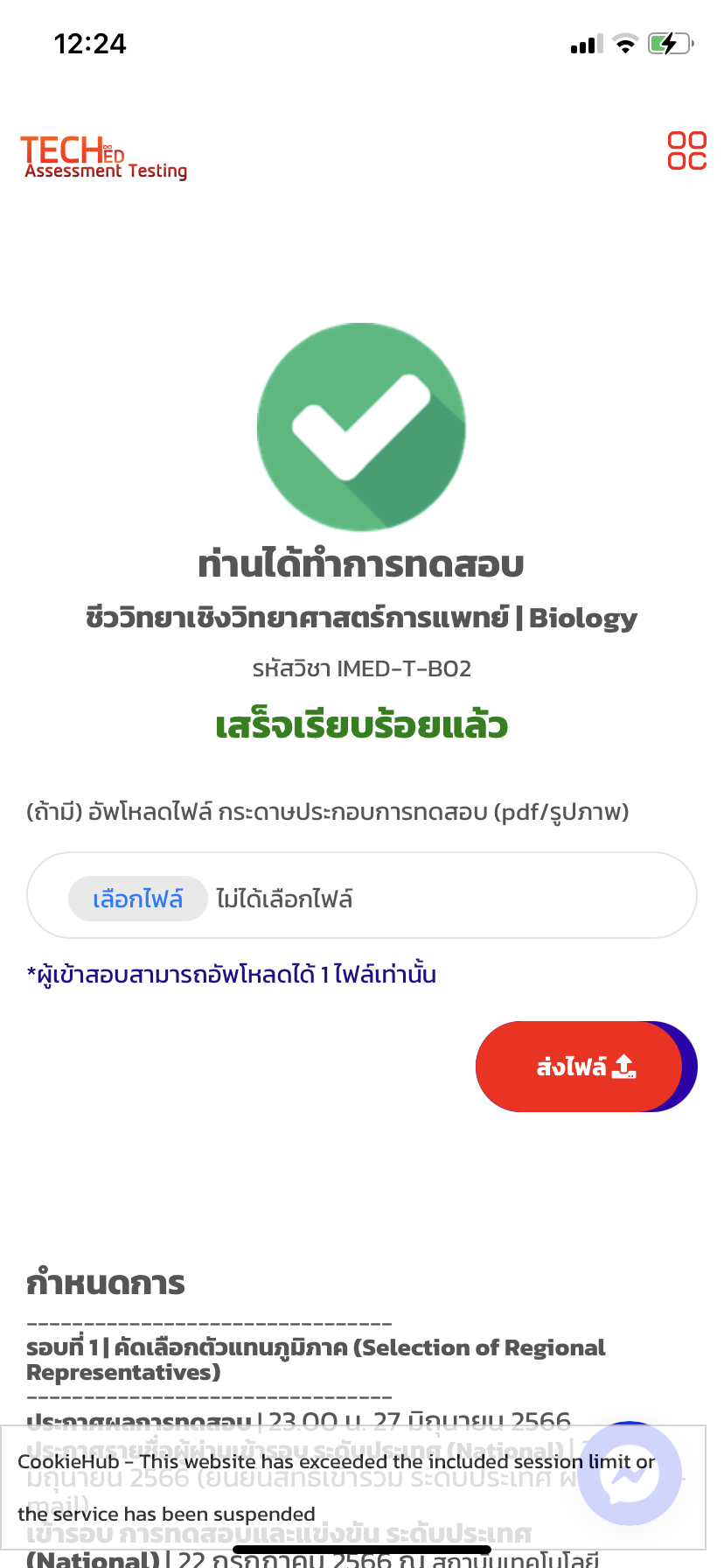Tap the เลือกไฟล์ choose file button

point(138,899)
